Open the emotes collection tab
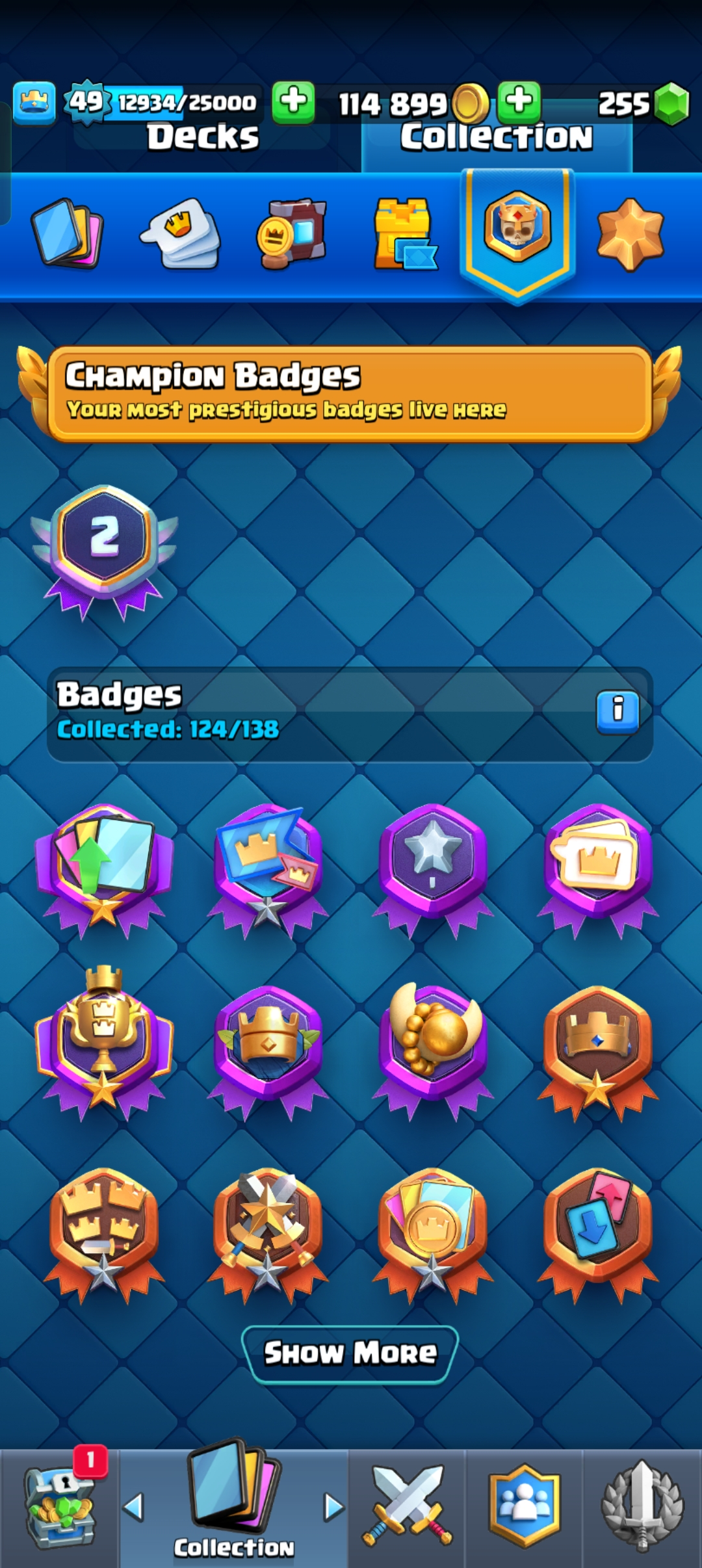Screen dimensions: 702x1568 point(180,233)
